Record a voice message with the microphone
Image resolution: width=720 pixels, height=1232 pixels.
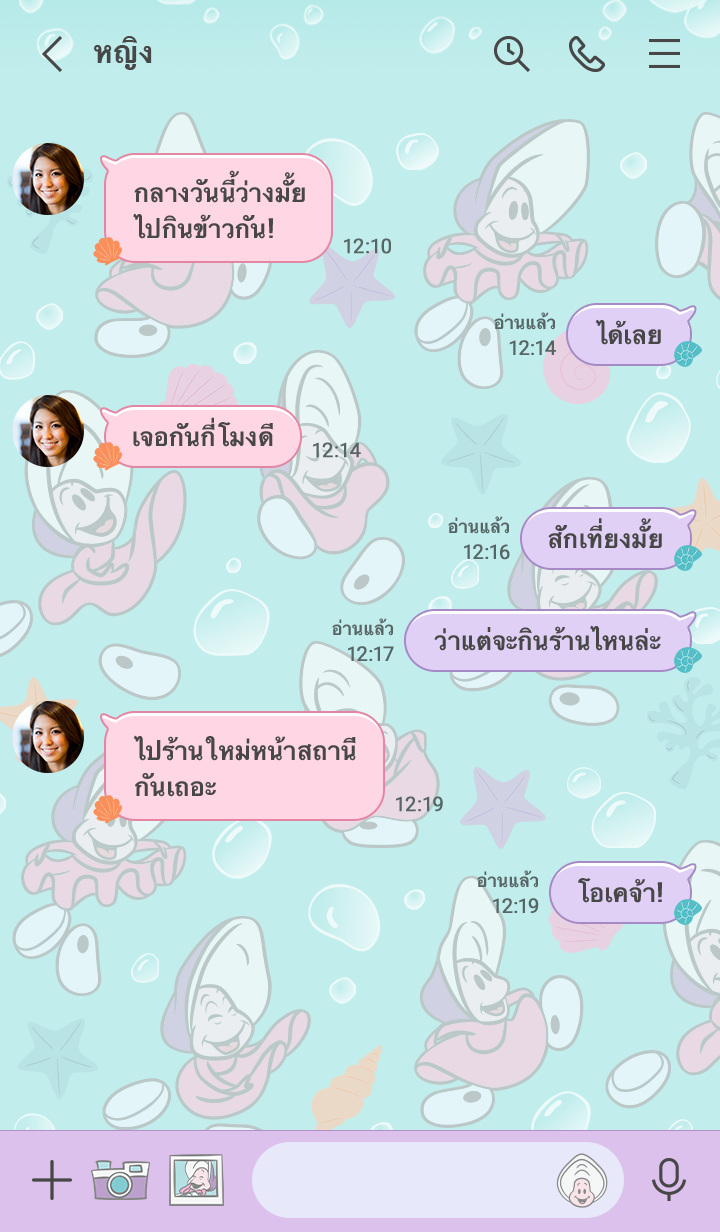(668, 1180)
